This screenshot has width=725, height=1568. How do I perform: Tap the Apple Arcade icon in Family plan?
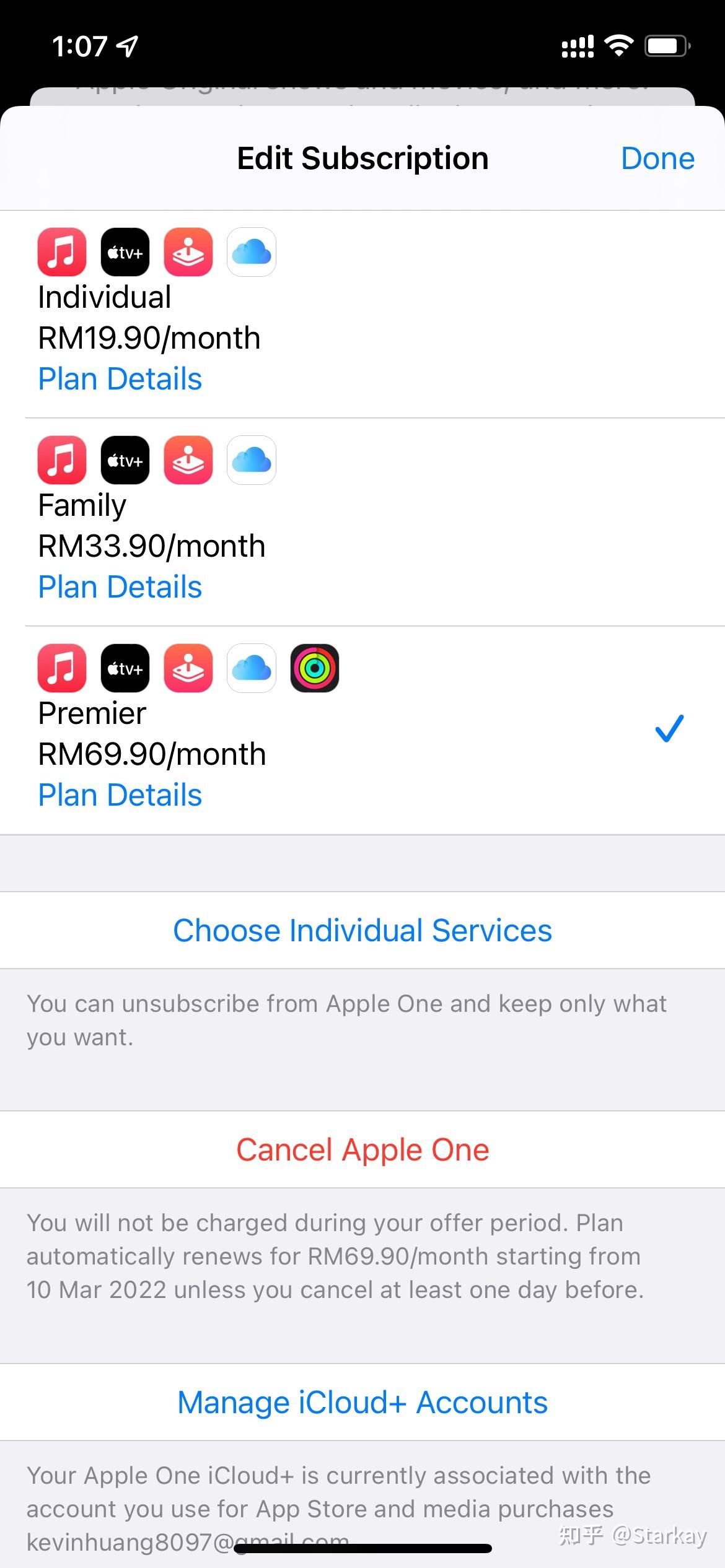tap(188, 459)
